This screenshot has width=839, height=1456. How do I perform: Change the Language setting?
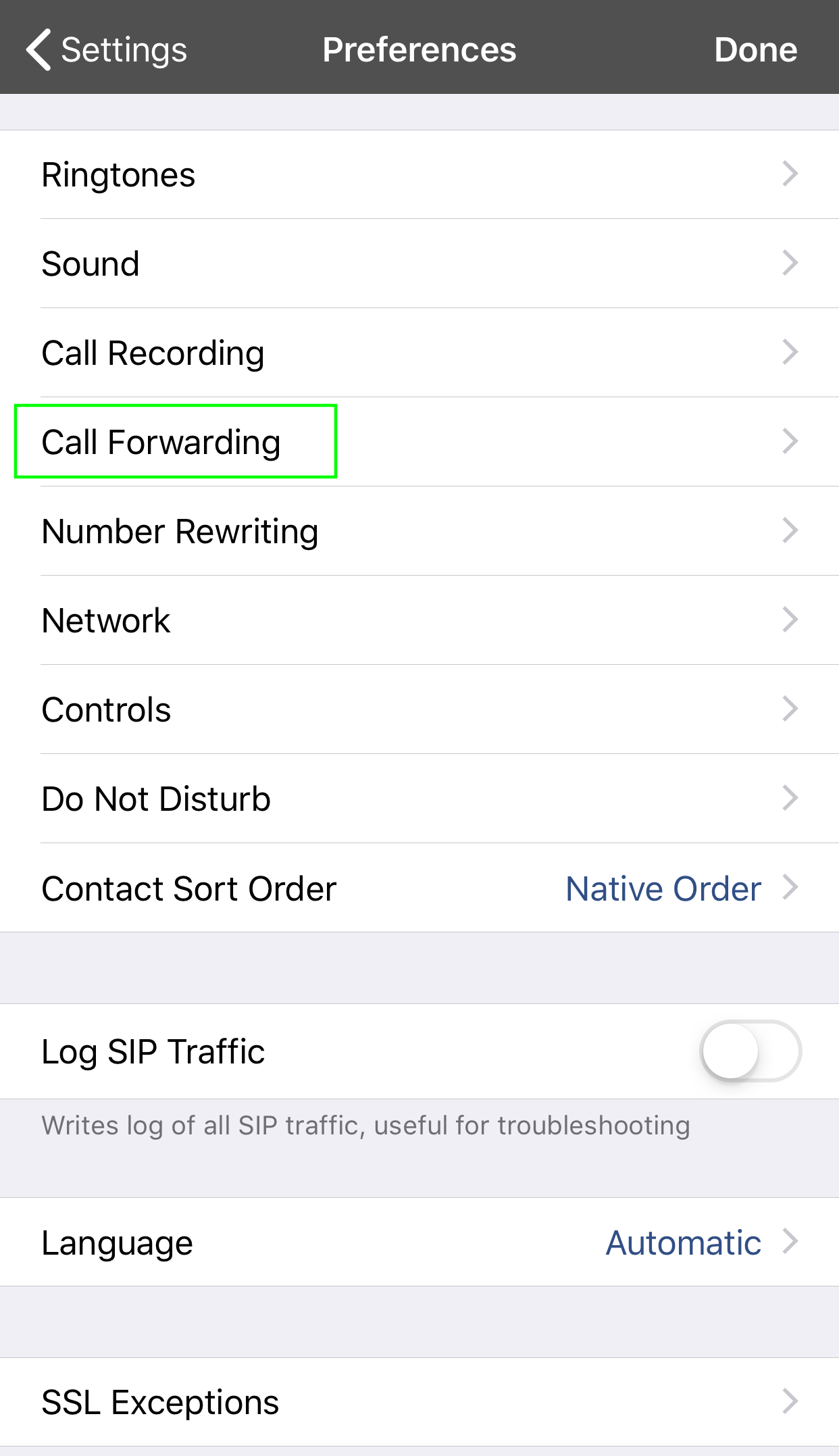coord(419,1242)
